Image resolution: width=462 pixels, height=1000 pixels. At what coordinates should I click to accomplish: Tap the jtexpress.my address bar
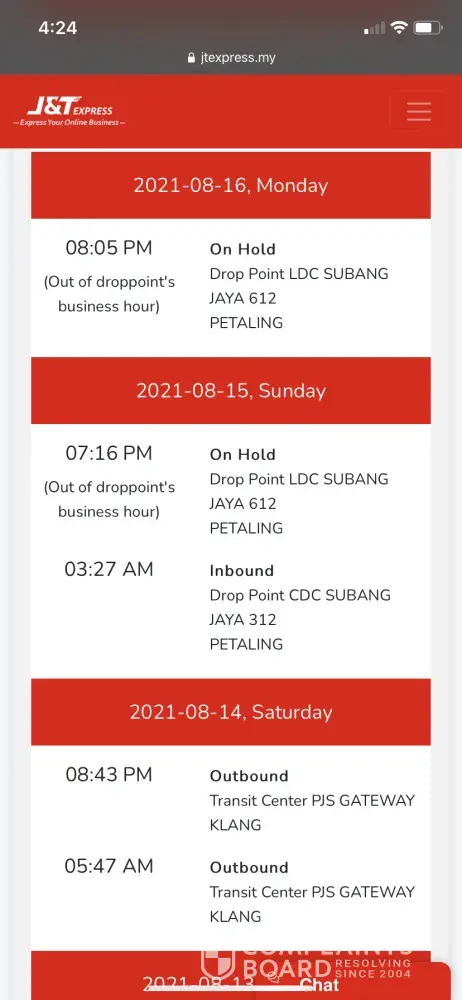click(232, 57)
